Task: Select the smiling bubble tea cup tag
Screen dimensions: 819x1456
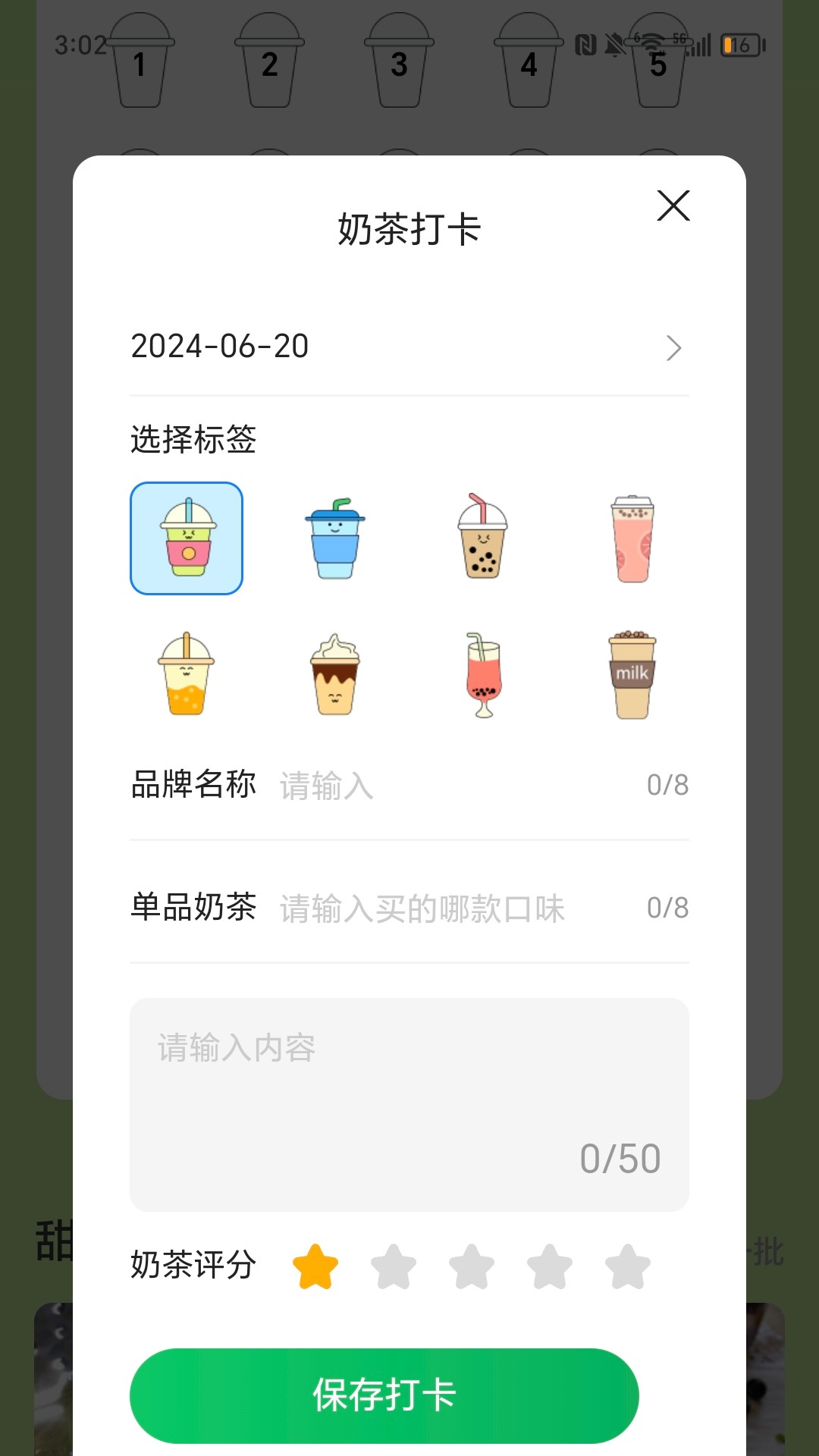Action: pos(482,537)
